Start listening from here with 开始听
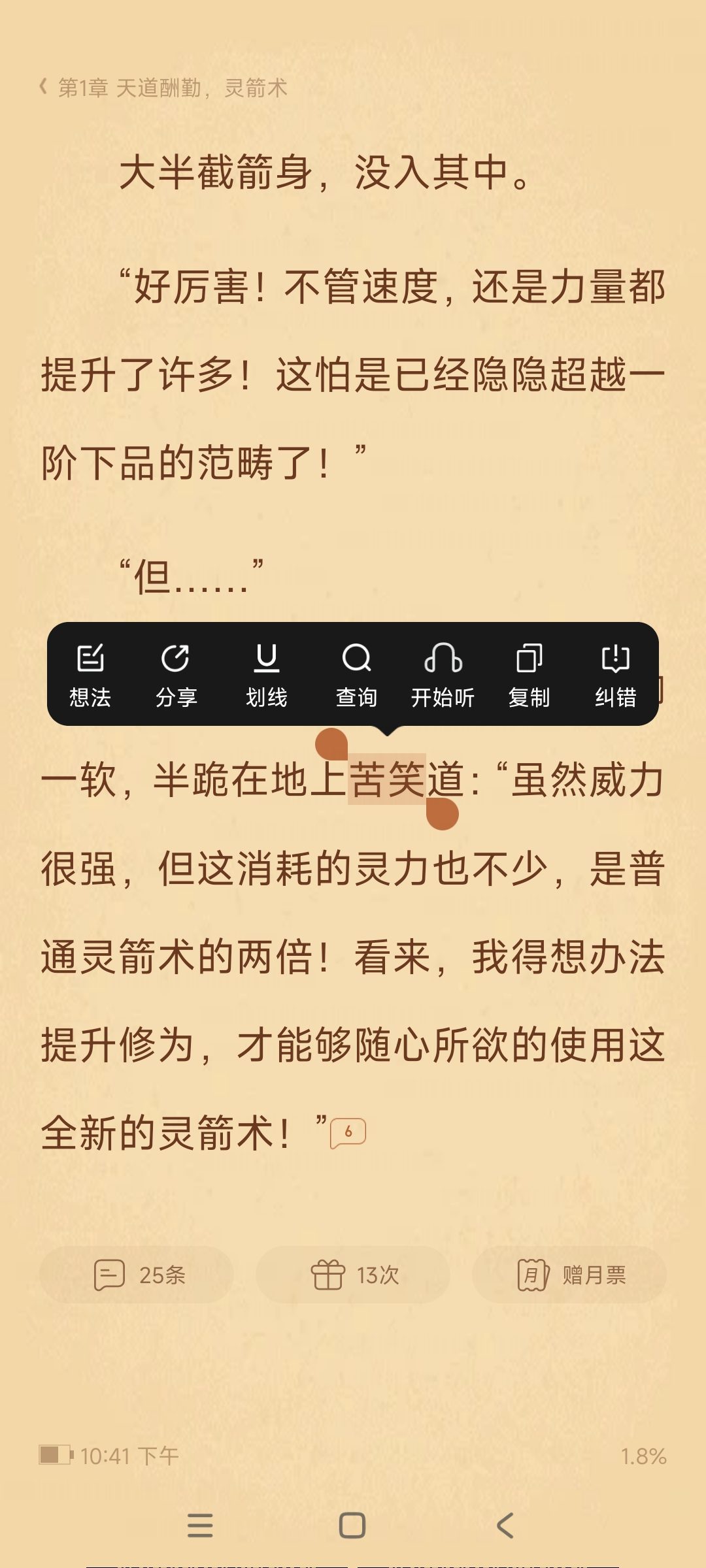Image resolution: width=706 pixels, height=1568 pixels. pyautogui.click(x=443, y=675)
